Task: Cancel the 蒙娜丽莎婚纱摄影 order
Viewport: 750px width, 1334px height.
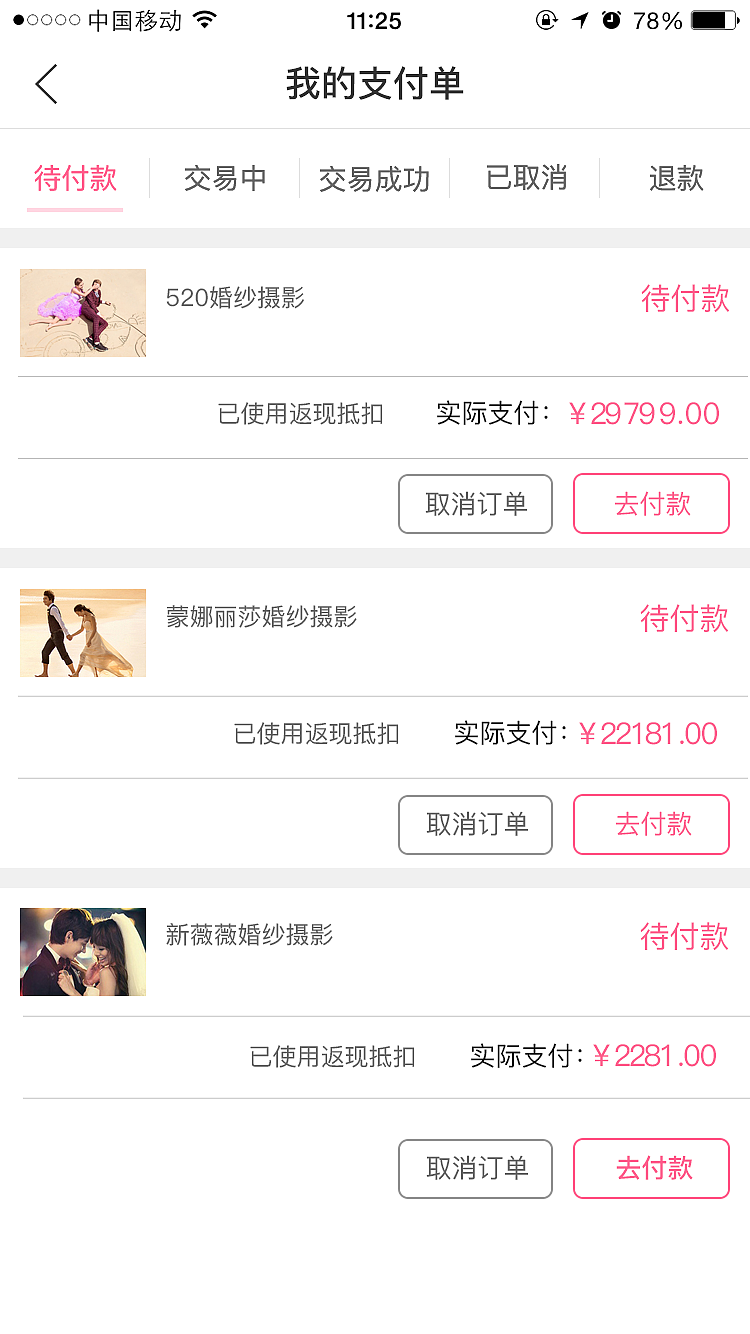Action: pyautogui.click(x=475, y=825)
